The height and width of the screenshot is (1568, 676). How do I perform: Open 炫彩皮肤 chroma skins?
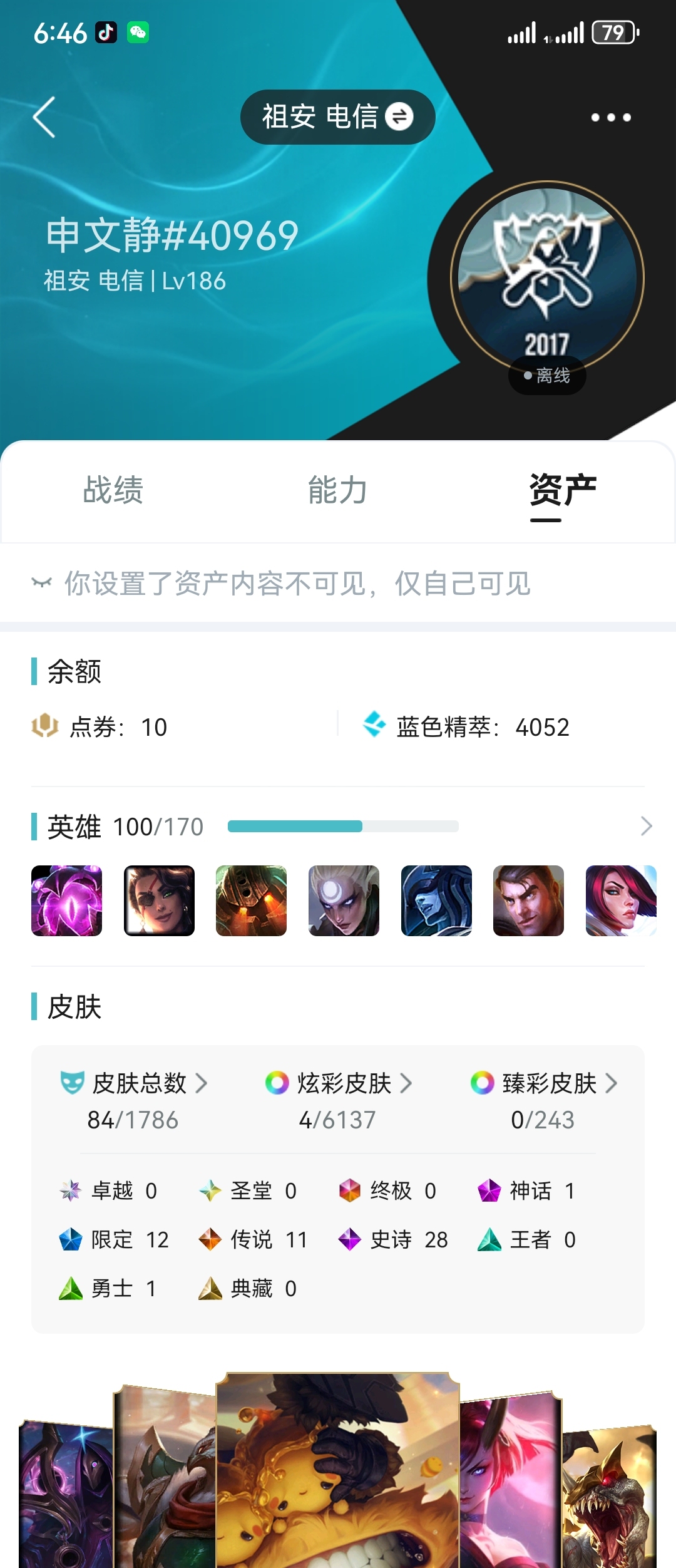(339, 1083)
